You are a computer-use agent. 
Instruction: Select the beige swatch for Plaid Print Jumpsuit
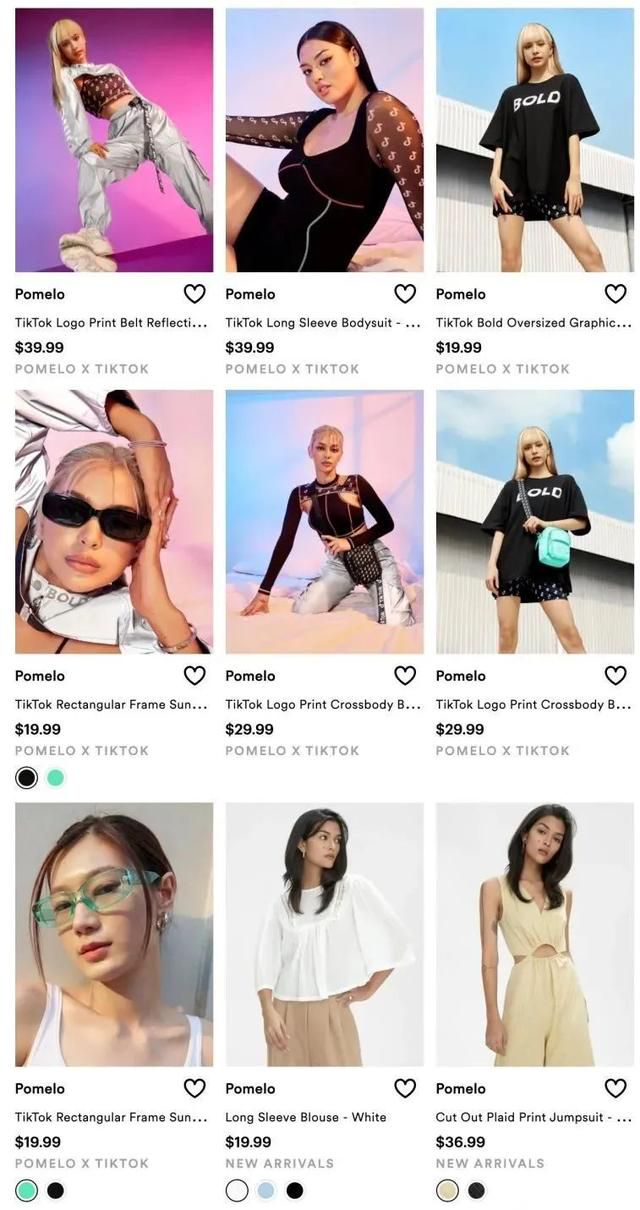coord(447,1190)
